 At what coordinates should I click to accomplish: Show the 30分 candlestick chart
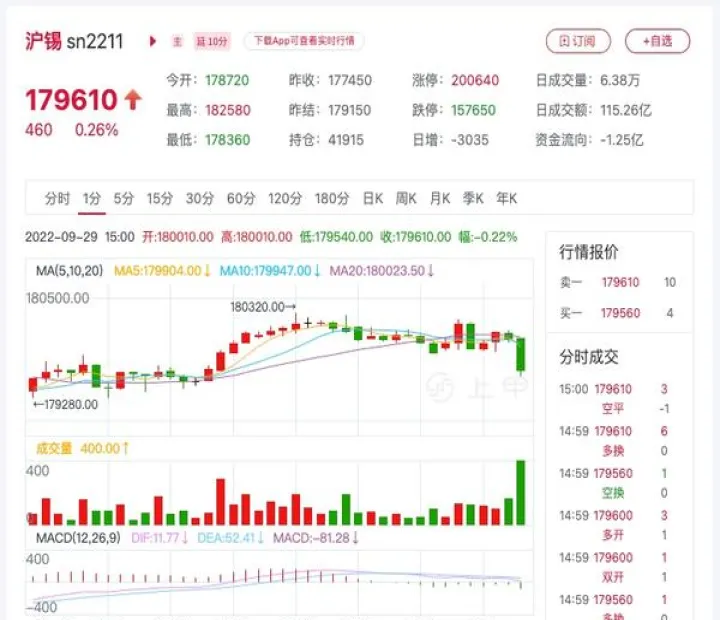200,199
